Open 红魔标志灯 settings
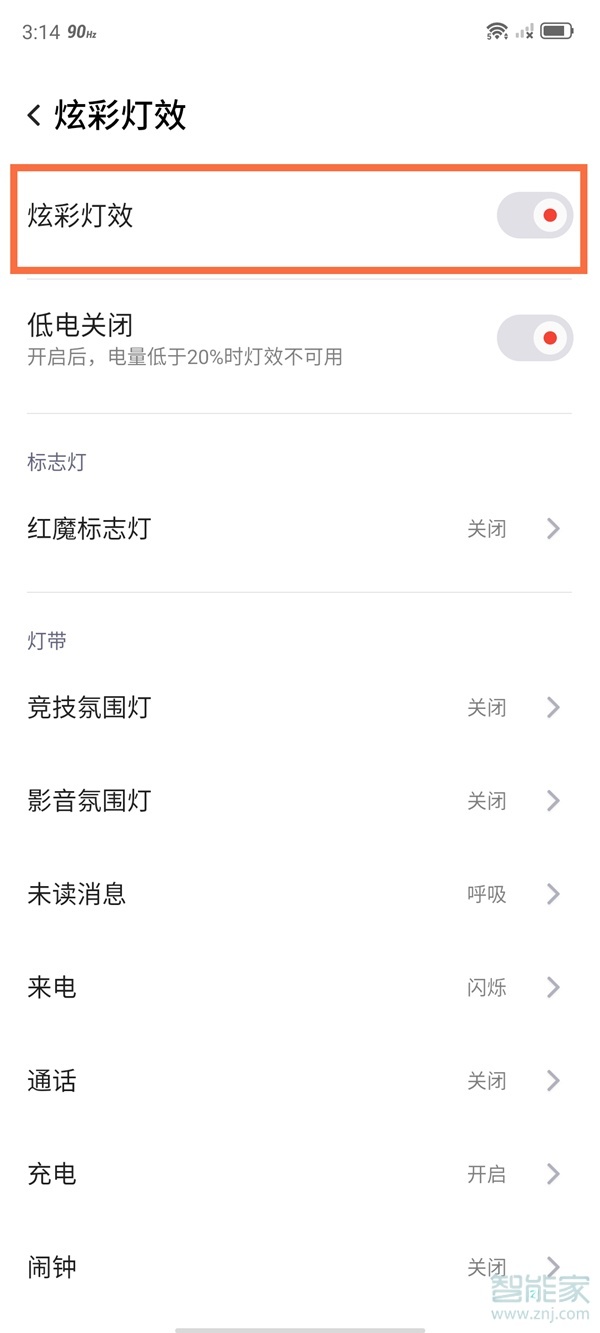 pyautogui.click(x=300, y=529)
